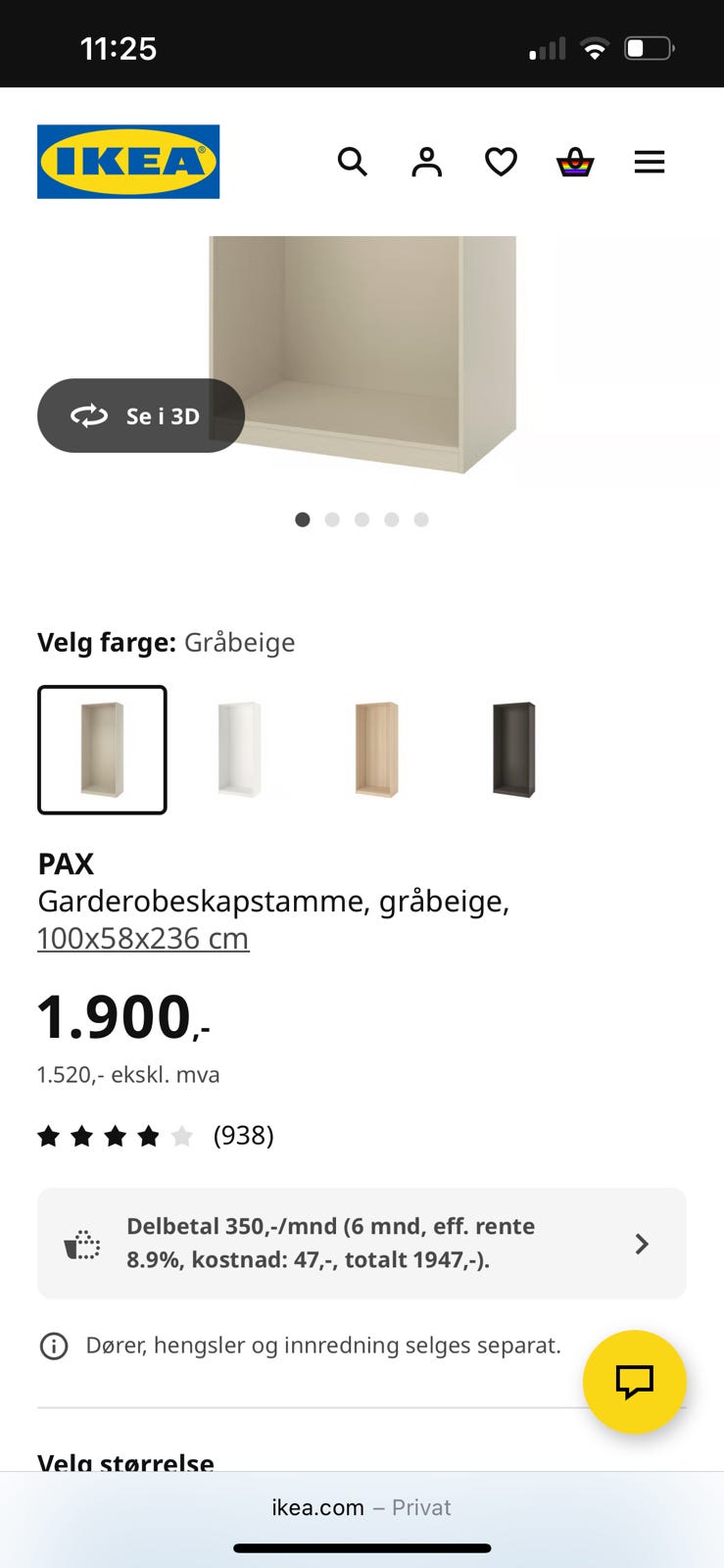Click the IKEA logo
The image size is (724, 1568).
pyautogui.click(x=128, y=162)
